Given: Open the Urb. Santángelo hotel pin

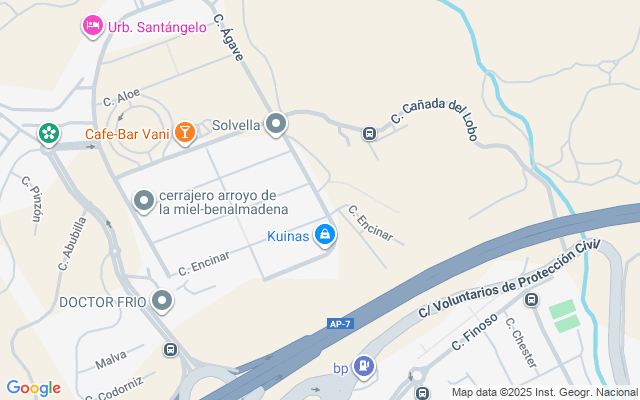Looking at the screenshot, I should coord(93,26).
